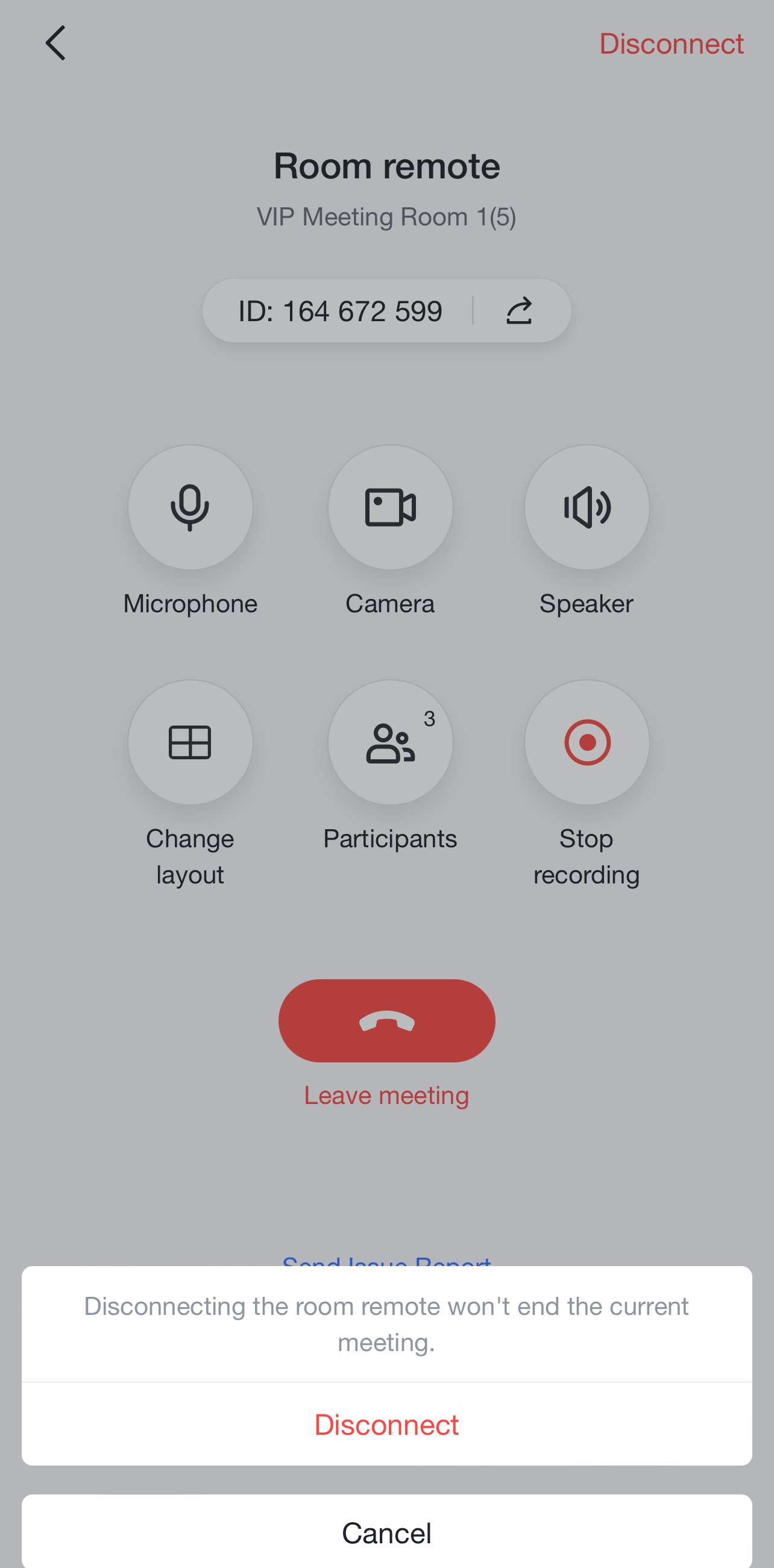Stop the ongoing recording
The width and height of the screenshot is (774, 1568).
point(586,741)
